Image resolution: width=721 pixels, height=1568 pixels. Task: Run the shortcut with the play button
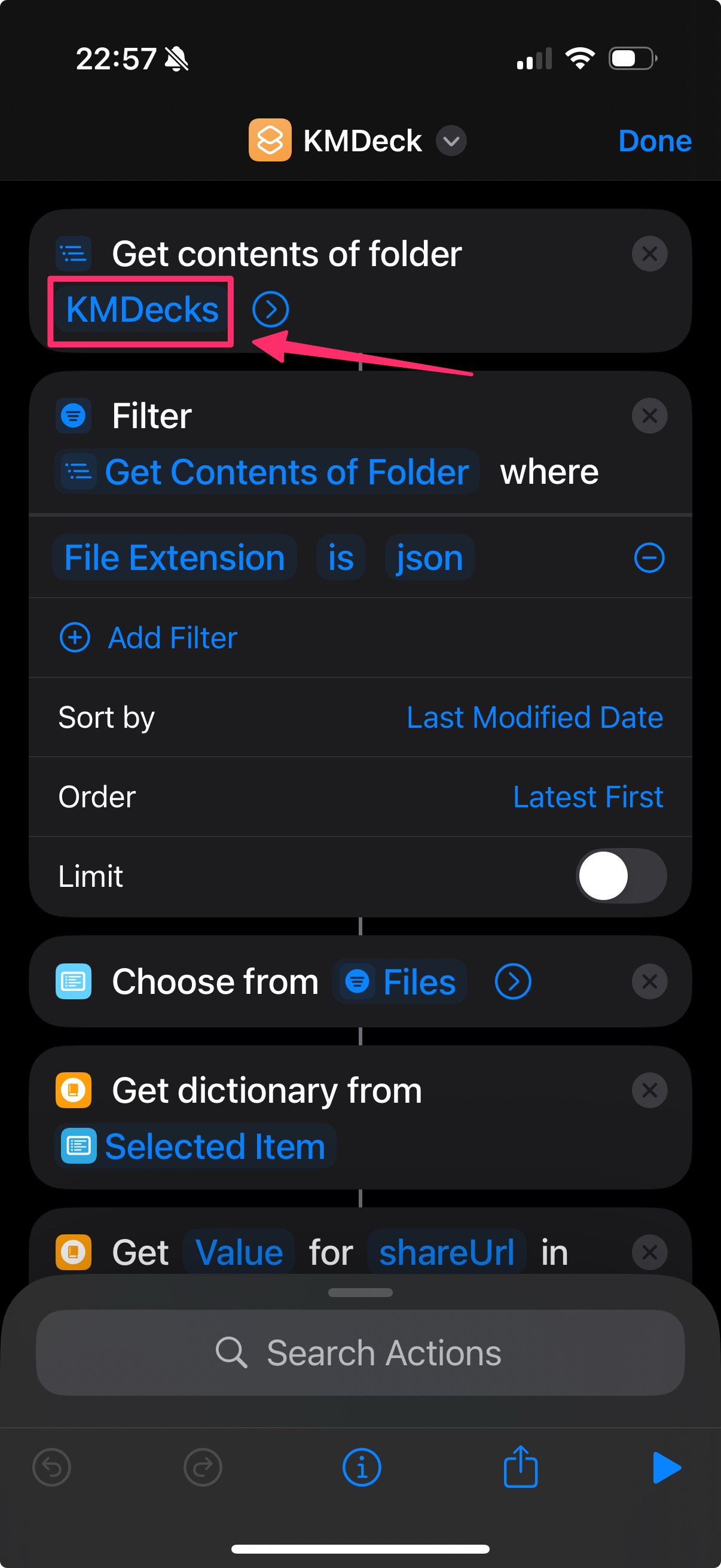coord(666,1468)
